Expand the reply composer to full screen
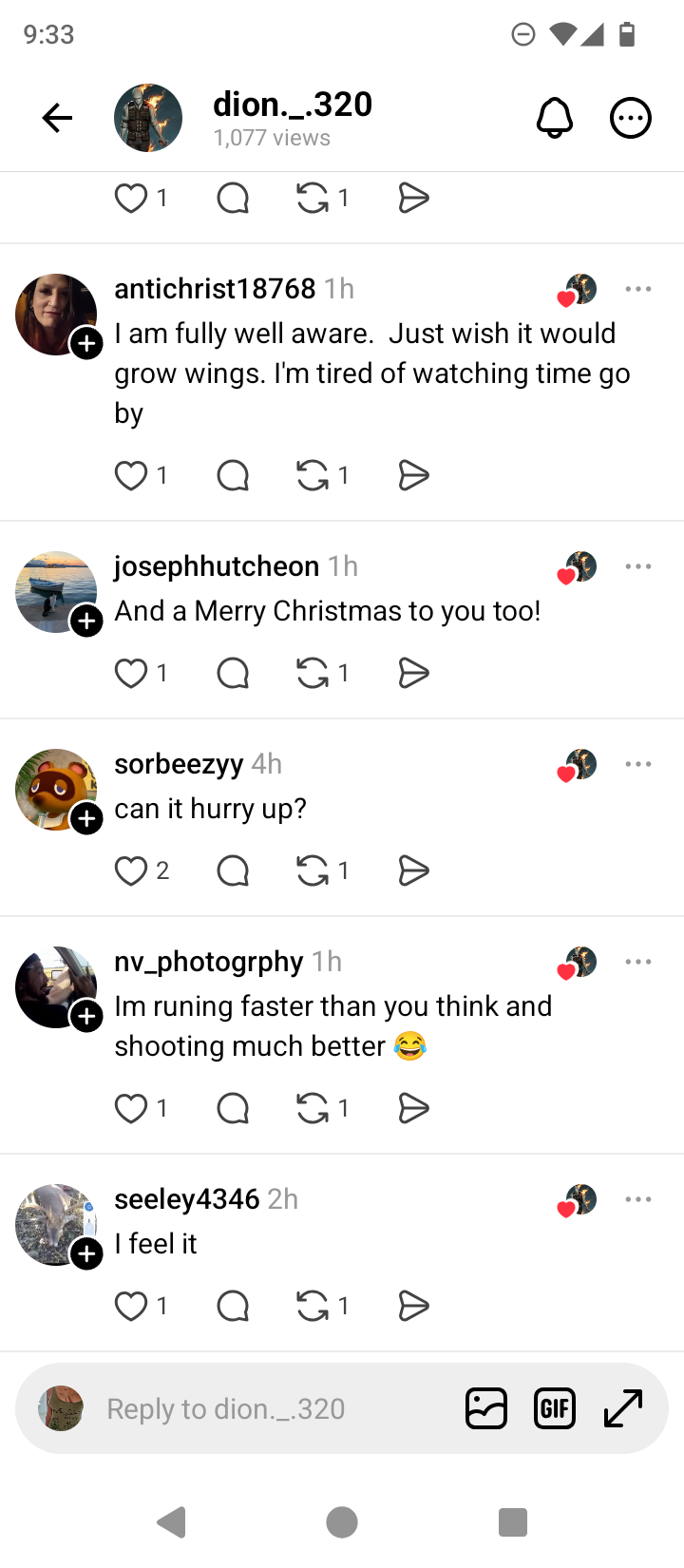Viewport: 684px width, 1568px height. (623, 1408)
